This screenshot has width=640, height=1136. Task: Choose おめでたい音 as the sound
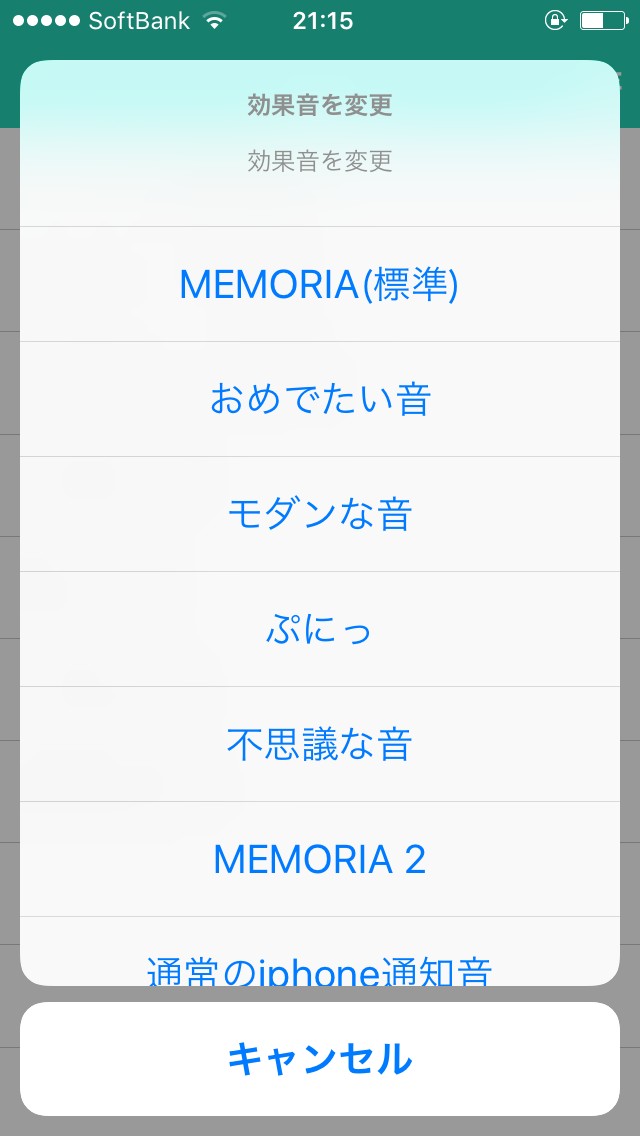point(319,400)
